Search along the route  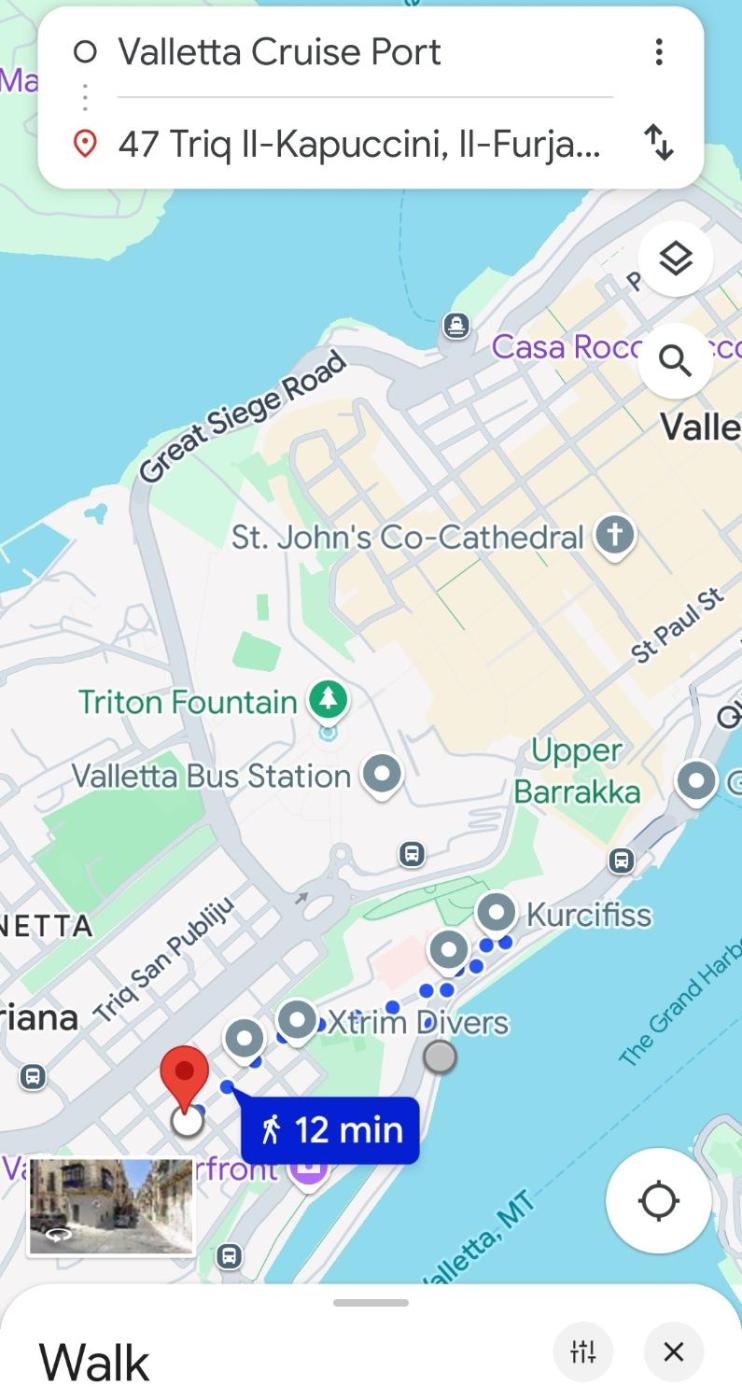click(676, 361)
